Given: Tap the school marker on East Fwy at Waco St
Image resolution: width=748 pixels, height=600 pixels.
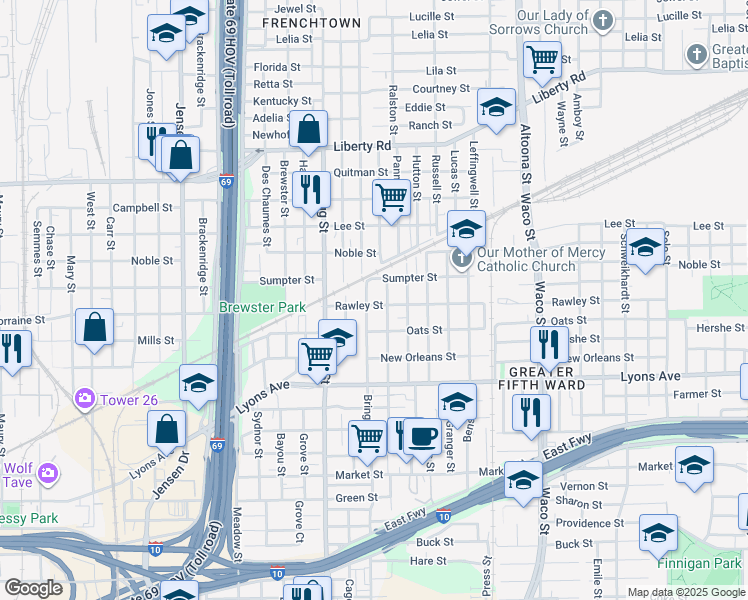Looking at the screenshot, I should (523, 480).
